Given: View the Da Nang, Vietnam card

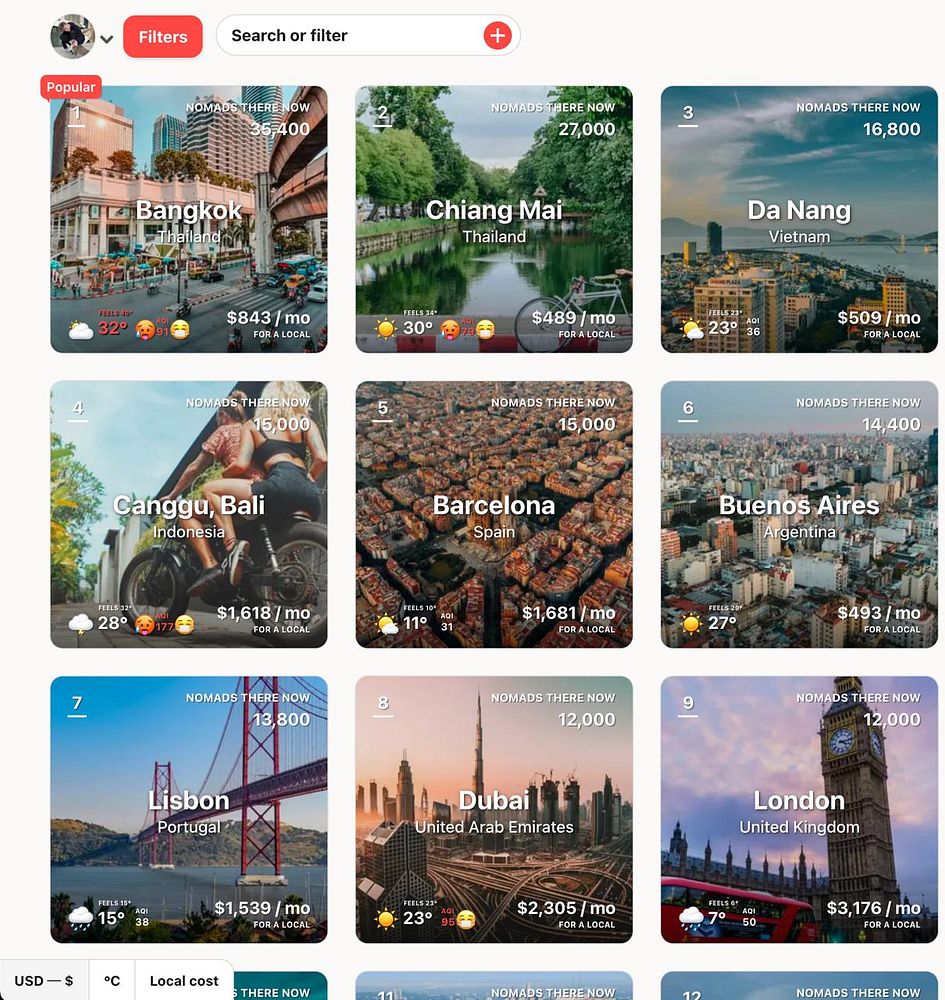Looking at the screenshot, I should (799, 220).
